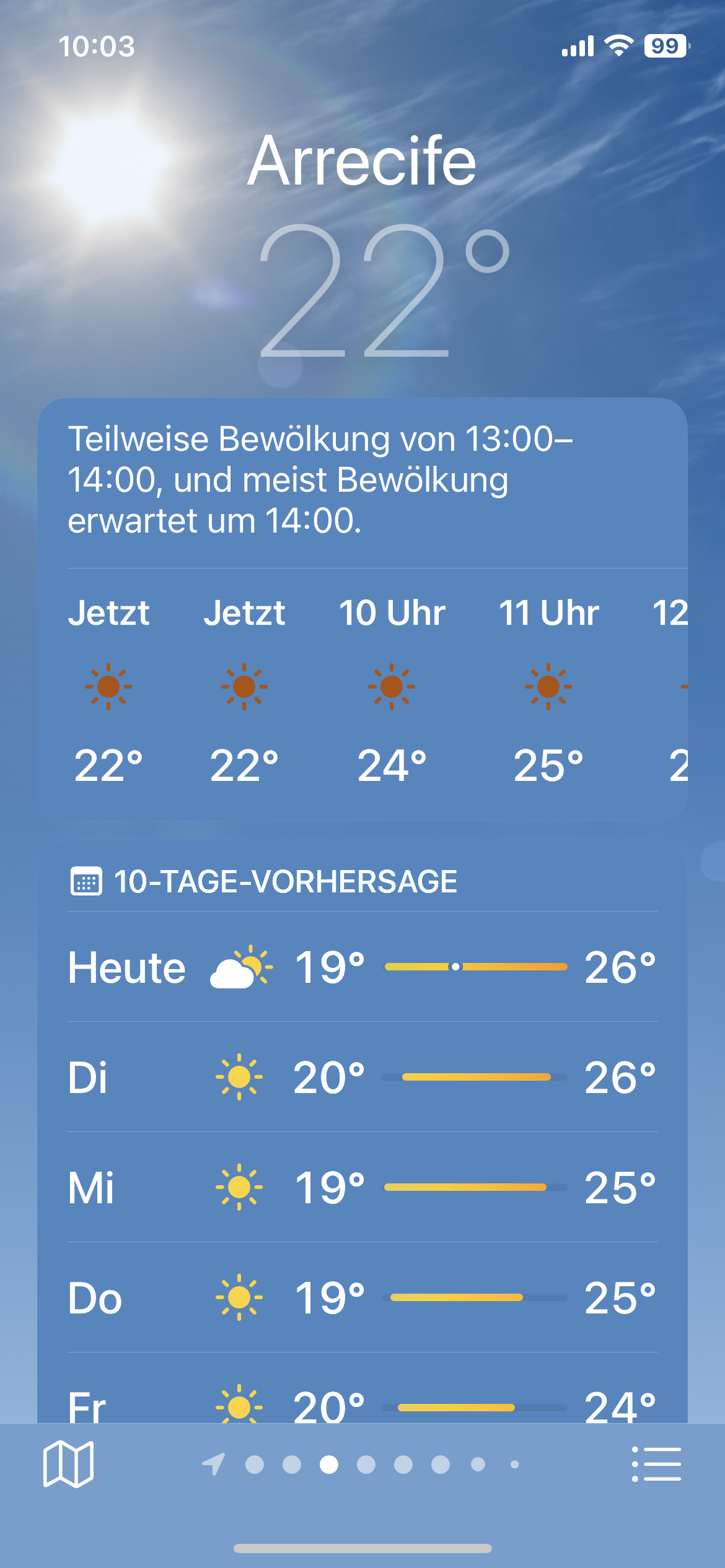View the Do forecast details
The height and width of the screenshot is (1568, 725).
[362, 1298]
